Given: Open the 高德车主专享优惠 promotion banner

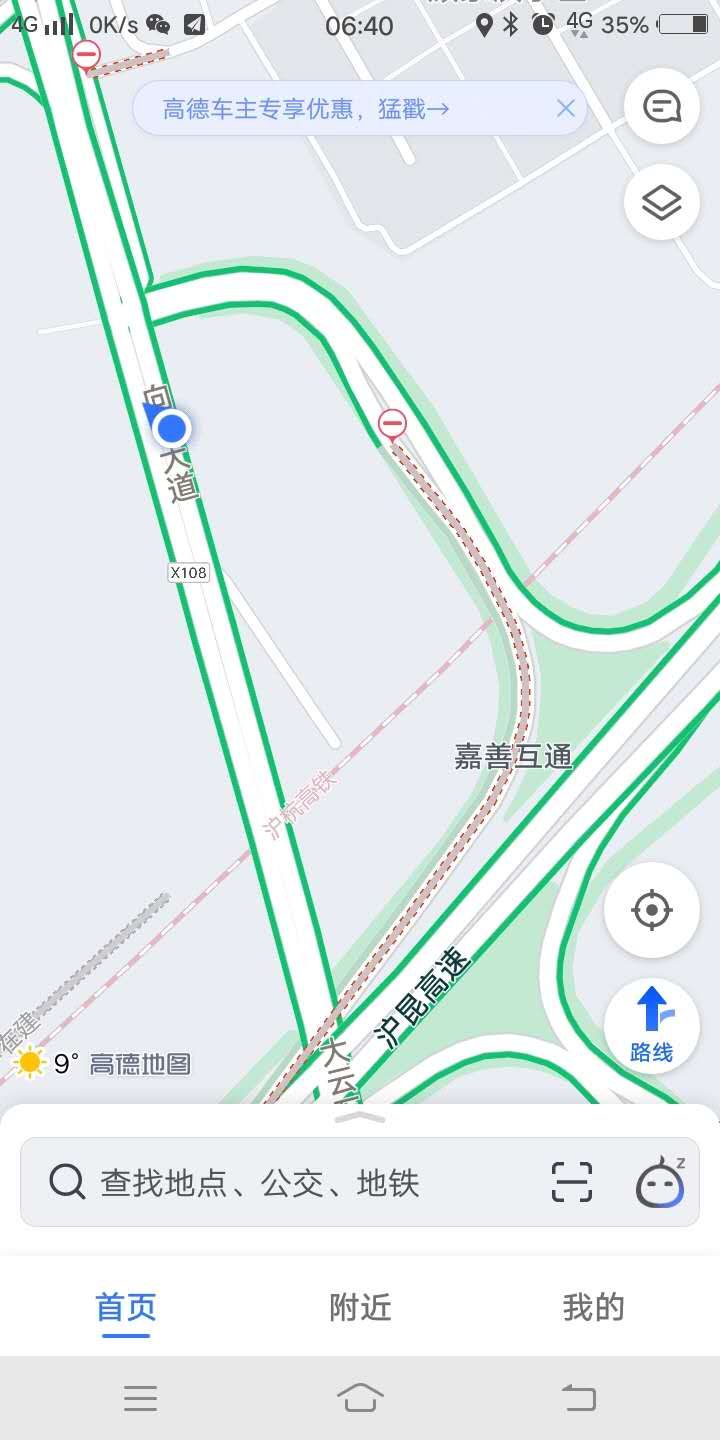Looking at the screenshot, I should [x=306, y=109].
